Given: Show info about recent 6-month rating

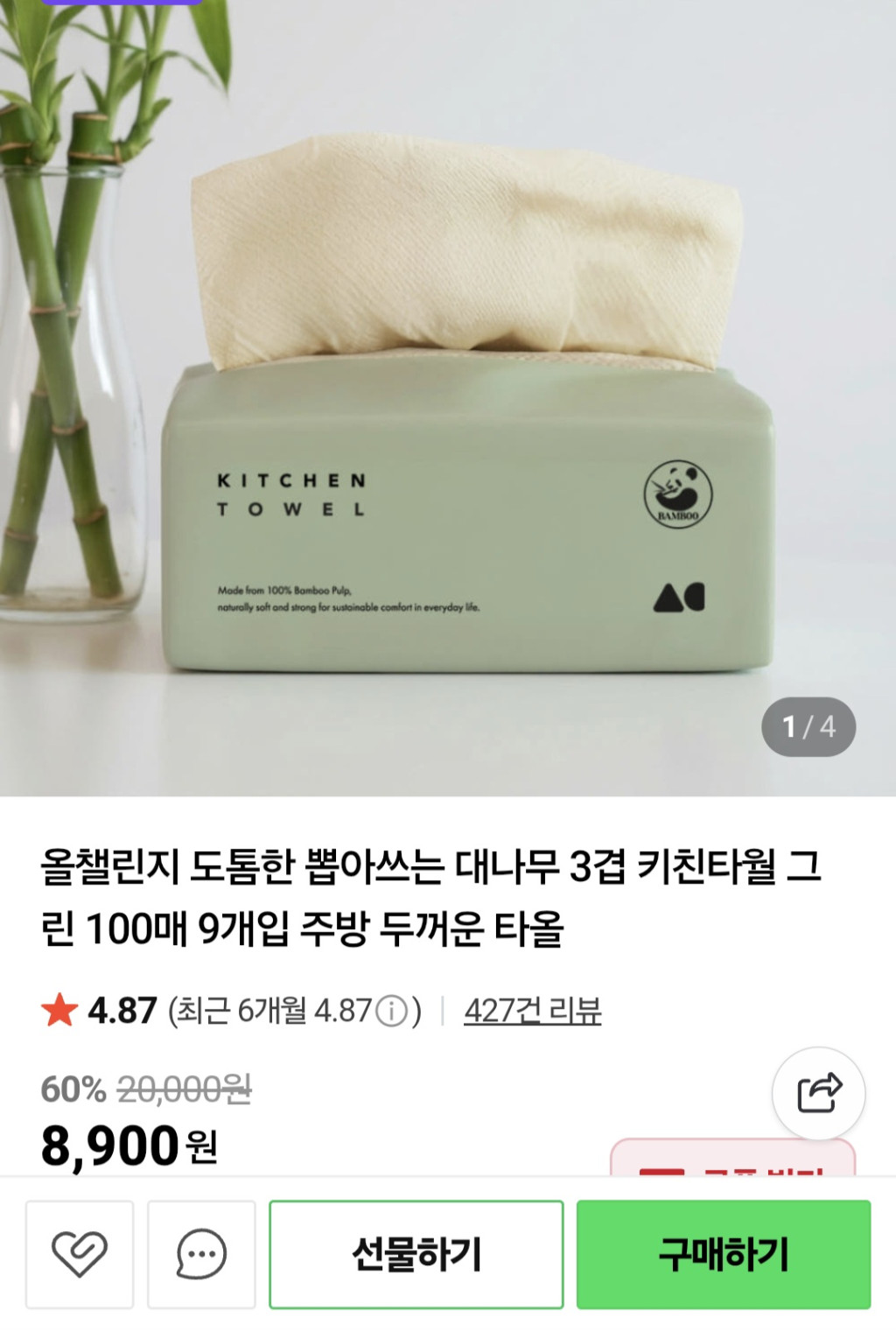Looking at the screenshot, I should pos(392,1011).
